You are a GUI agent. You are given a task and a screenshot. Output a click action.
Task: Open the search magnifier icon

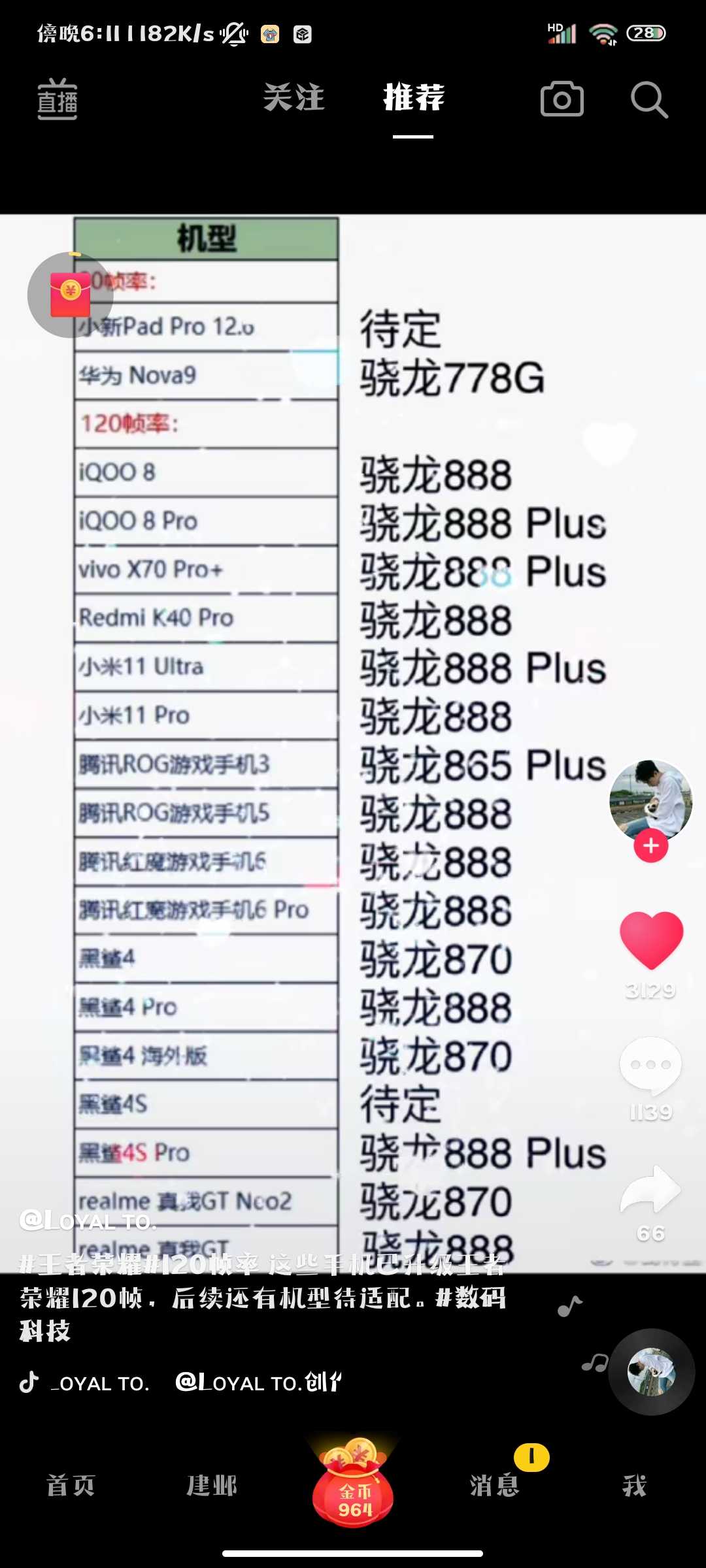pos(649,99)
